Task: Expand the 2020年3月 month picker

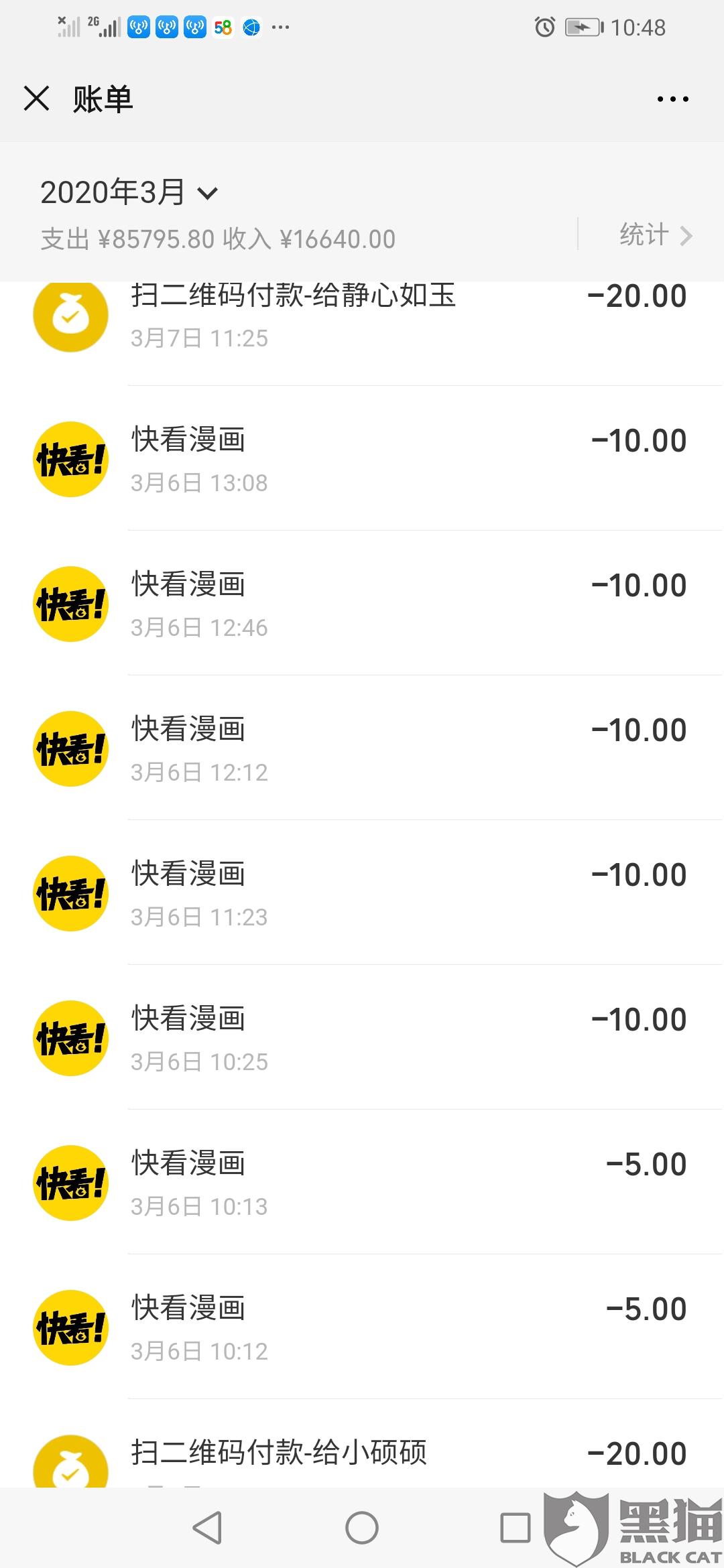Action: [x=129, y=193]
